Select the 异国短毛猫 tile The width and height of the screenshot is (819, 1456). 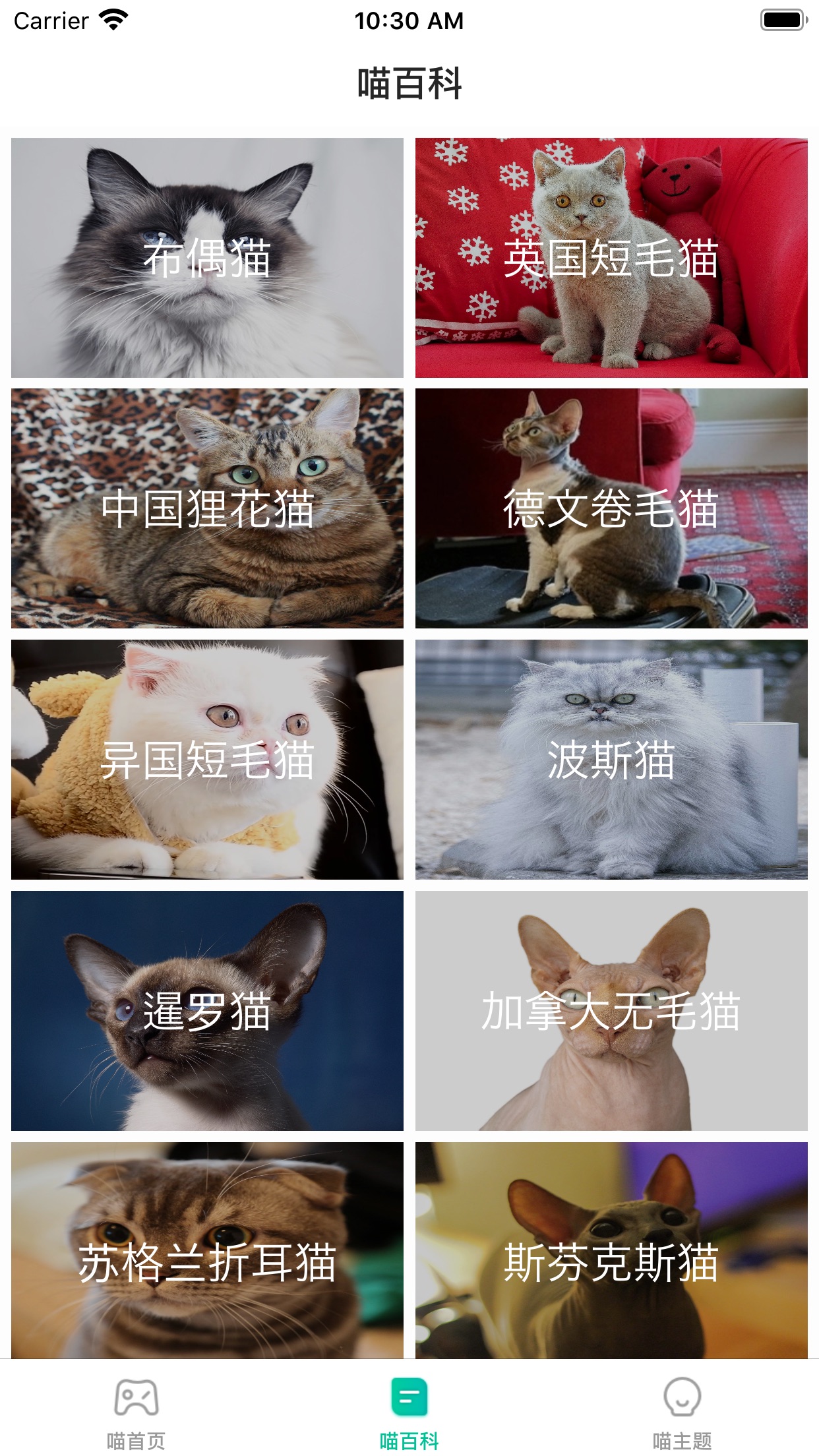tap(207, 760)
